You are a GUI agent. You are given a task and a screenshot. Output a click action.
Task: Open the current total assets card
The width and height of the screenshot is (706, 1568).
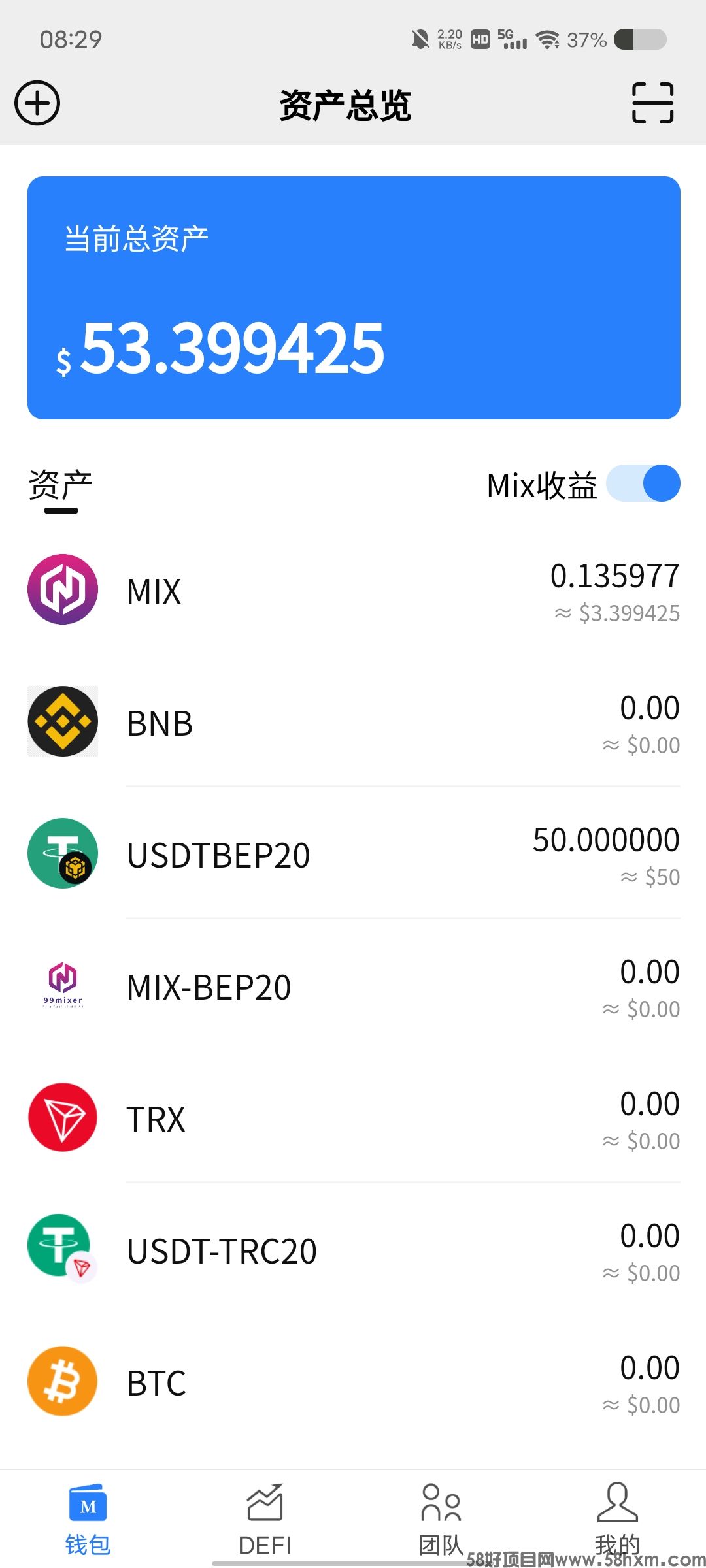pos(354,298)
